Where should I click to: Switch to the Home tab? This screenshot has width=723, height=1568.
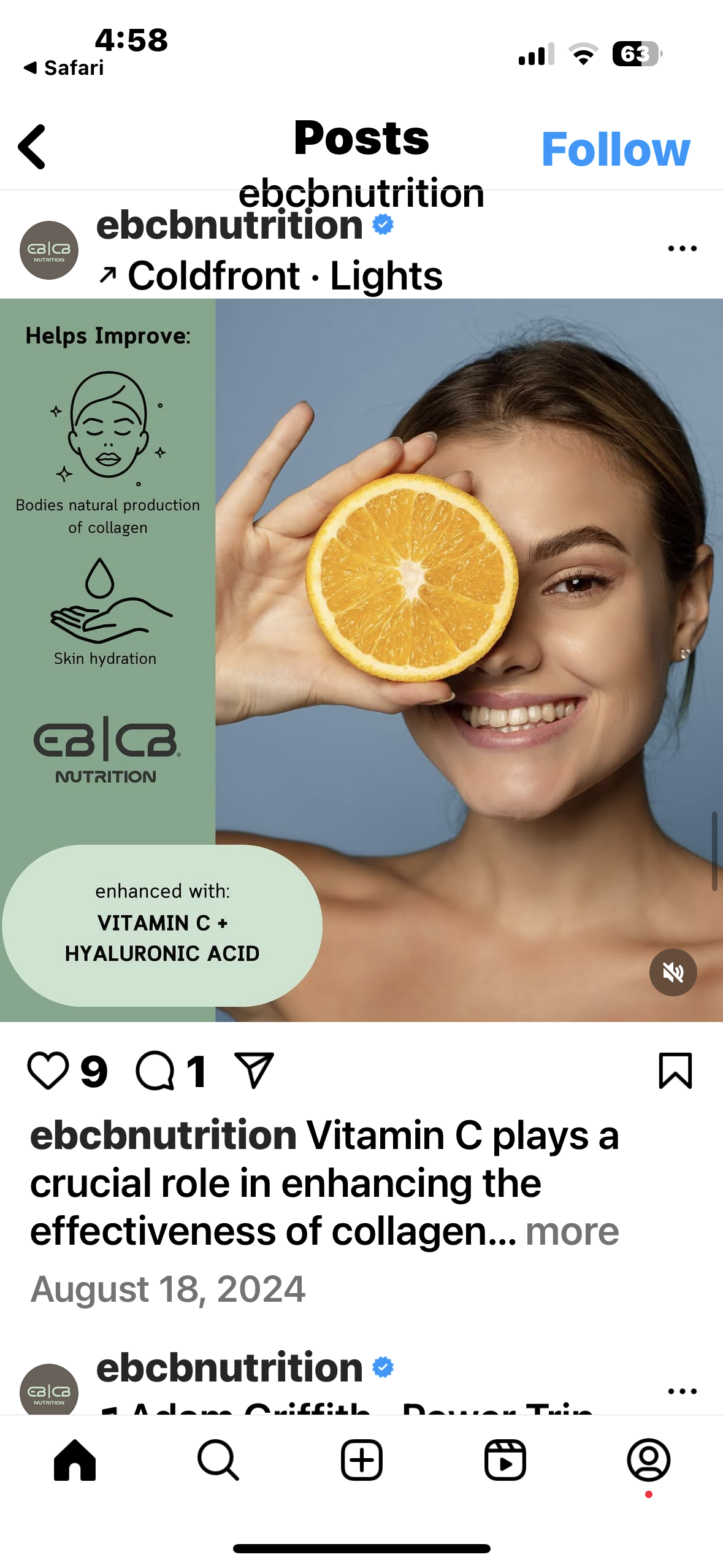point(75,1460)
